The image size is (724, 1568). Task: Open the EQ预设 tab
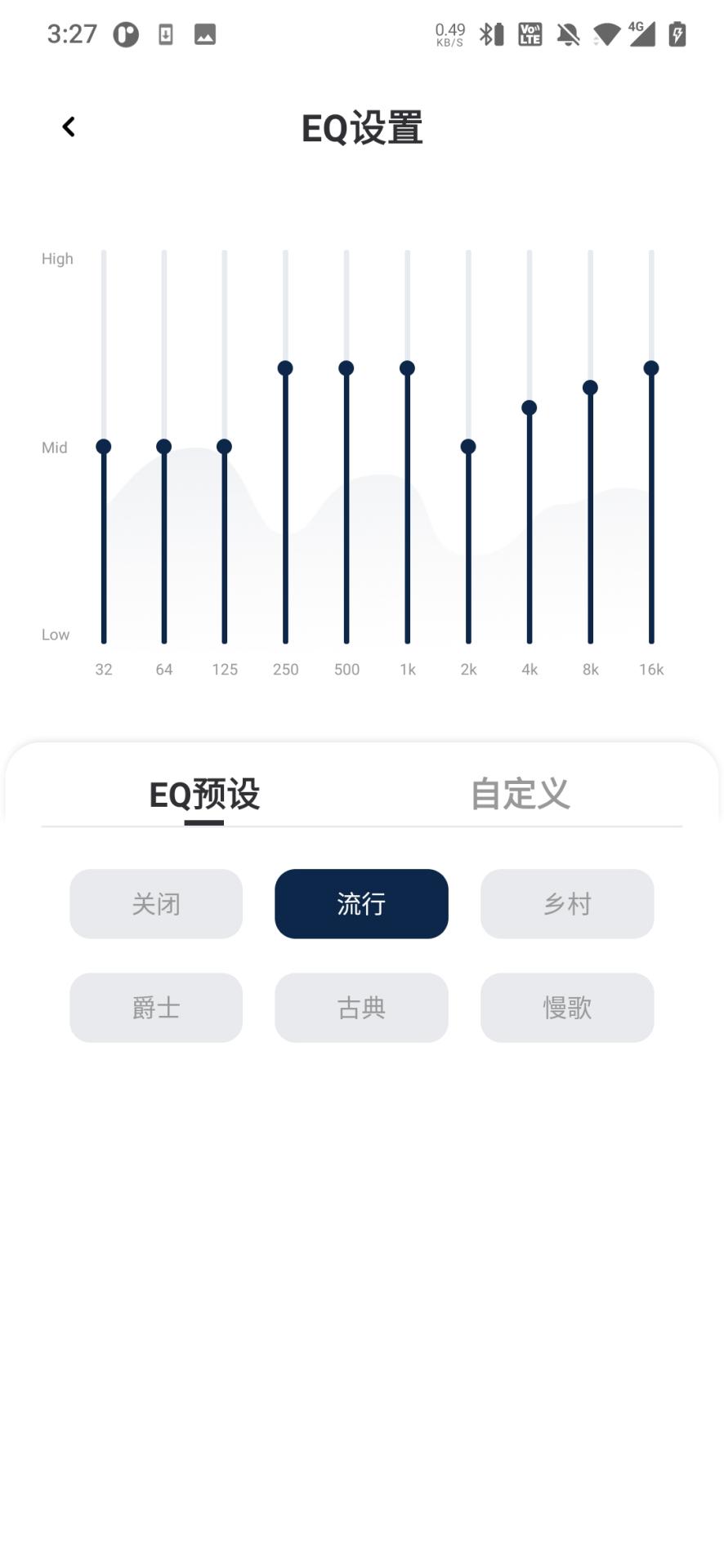[203, 792]
